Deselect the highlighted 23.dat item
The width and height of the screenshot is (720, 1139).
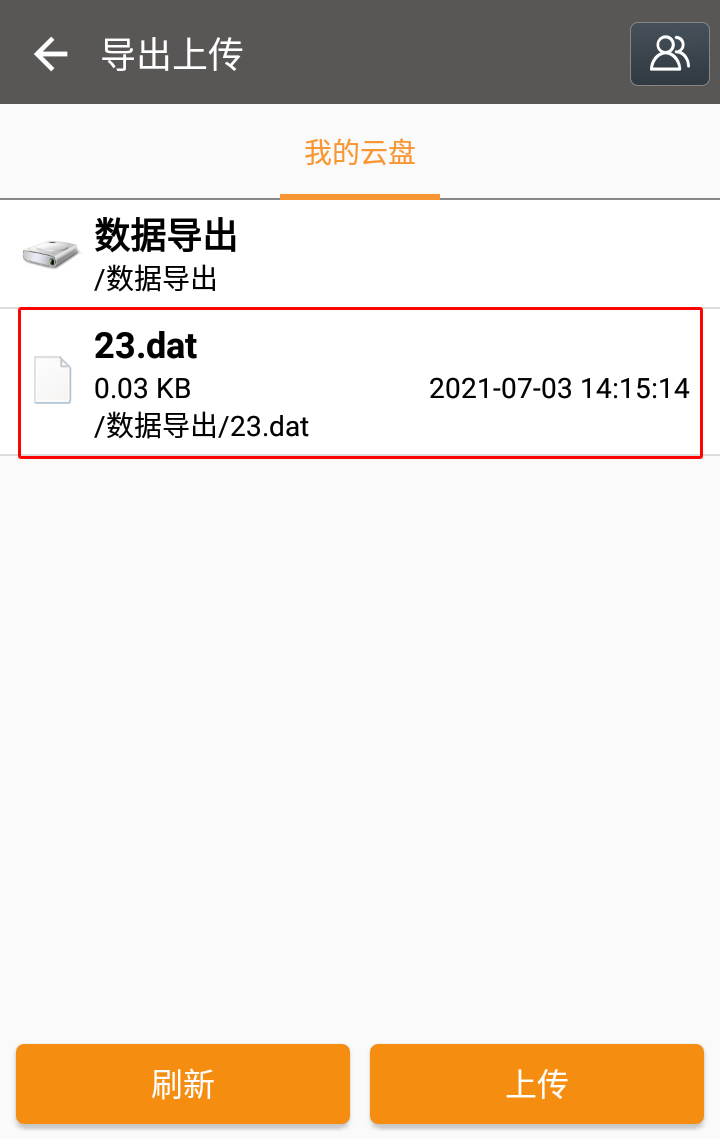coord(360,383)
